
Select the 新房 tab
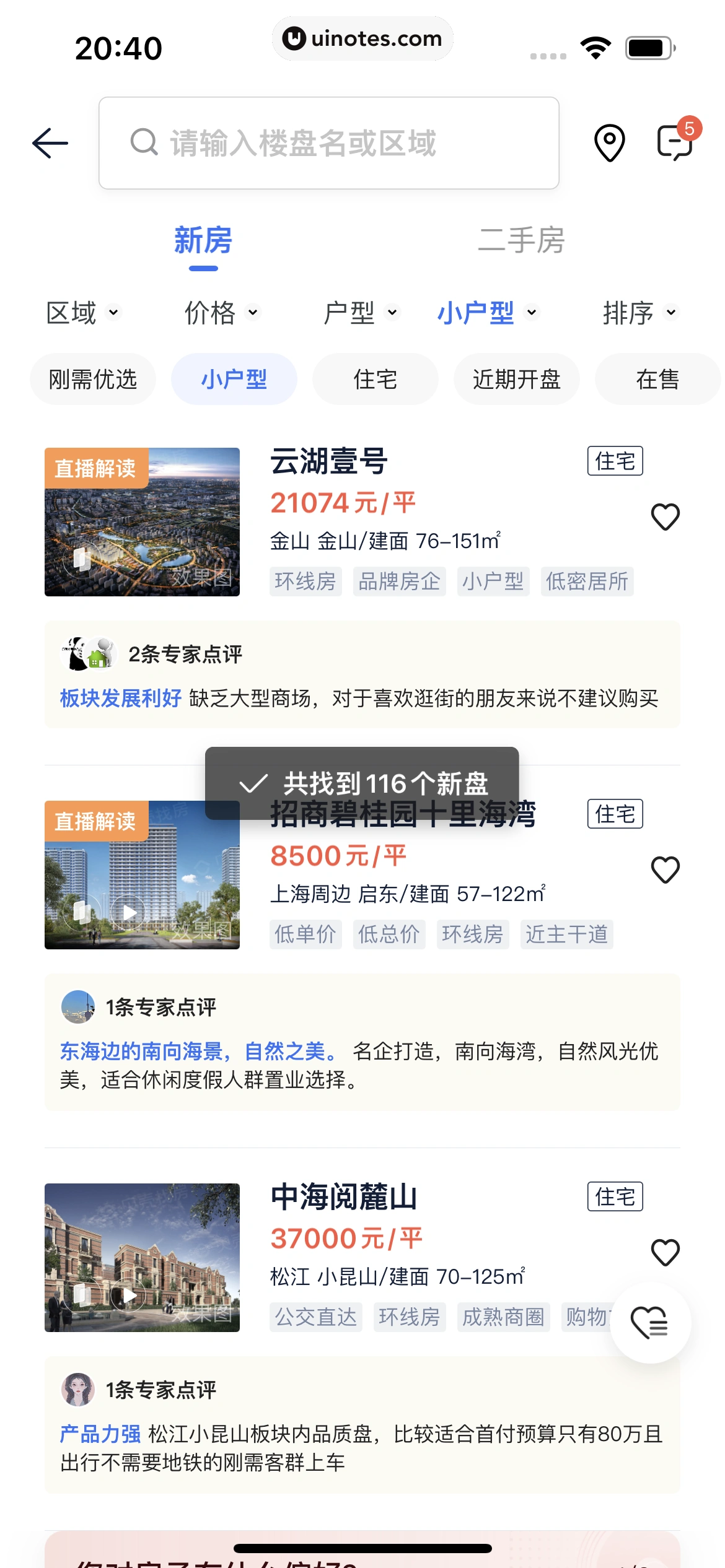[203, 240]
